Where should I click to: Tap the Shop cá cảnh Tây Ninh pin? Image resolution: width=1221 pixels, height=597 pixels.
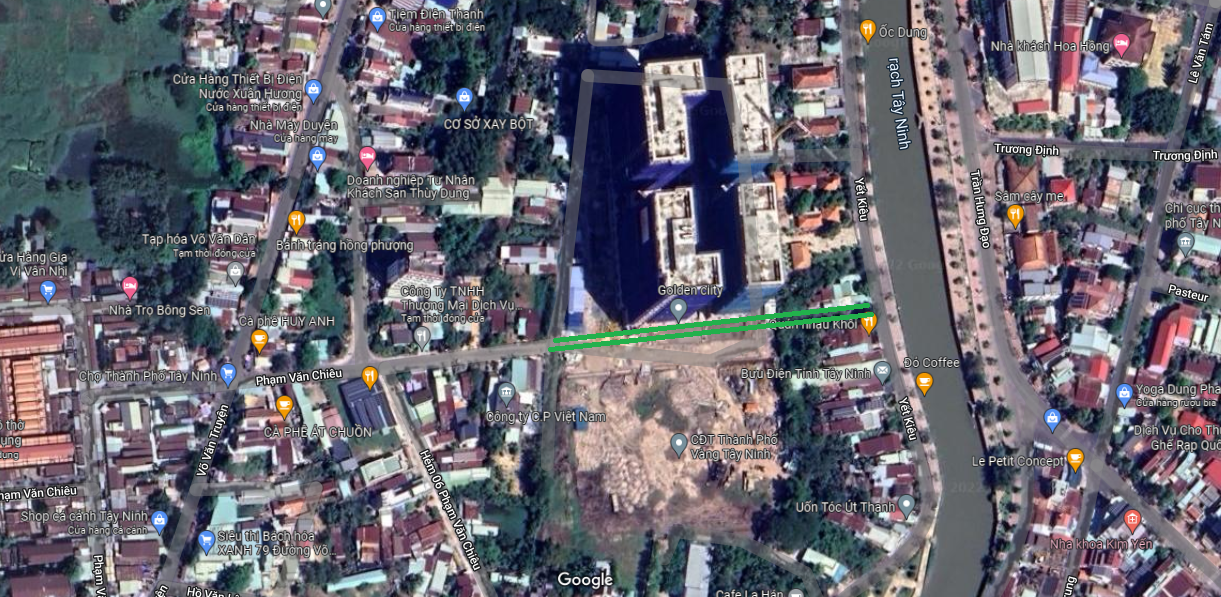(x=159, y=520)
